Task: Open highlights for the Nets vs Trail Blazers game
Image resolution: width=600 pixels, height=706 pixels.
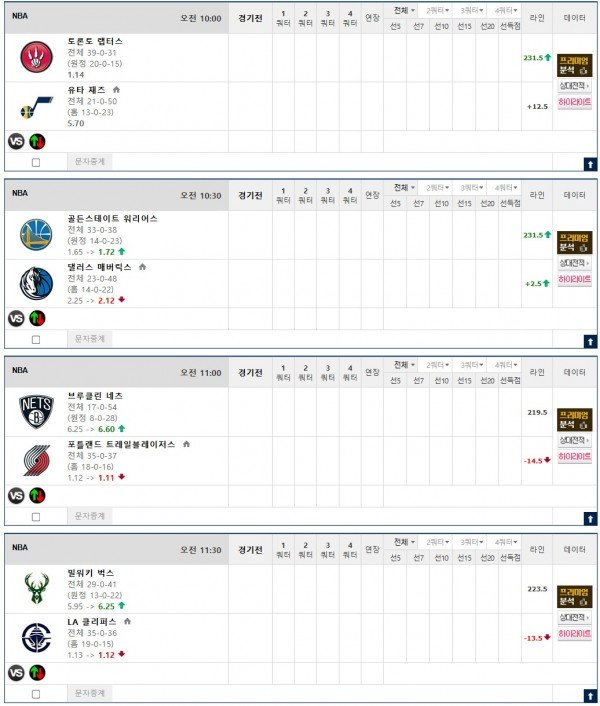Action: click(x=574, y=457)
